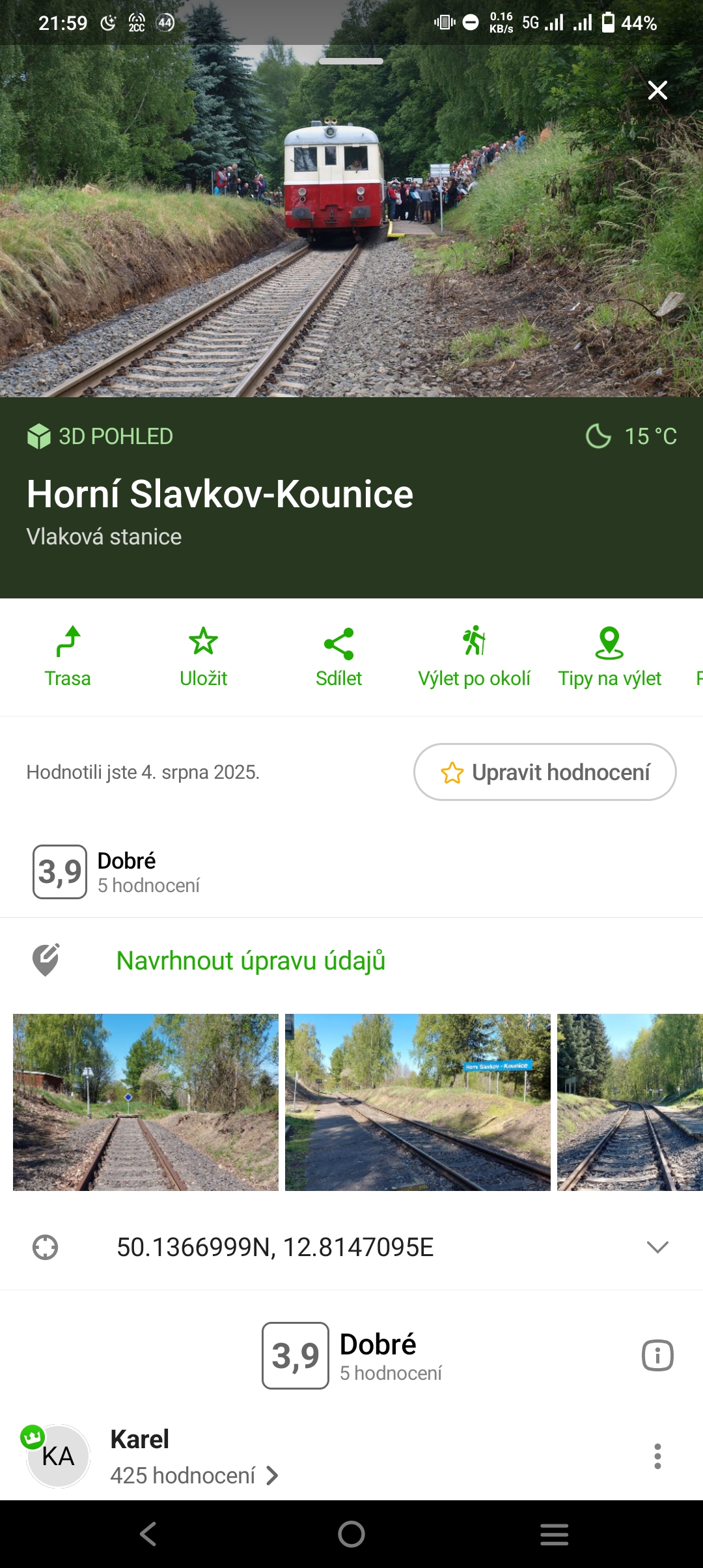Open Navrhnout úpravu údajů
The image size is (703, 1568).
[251, 960]
